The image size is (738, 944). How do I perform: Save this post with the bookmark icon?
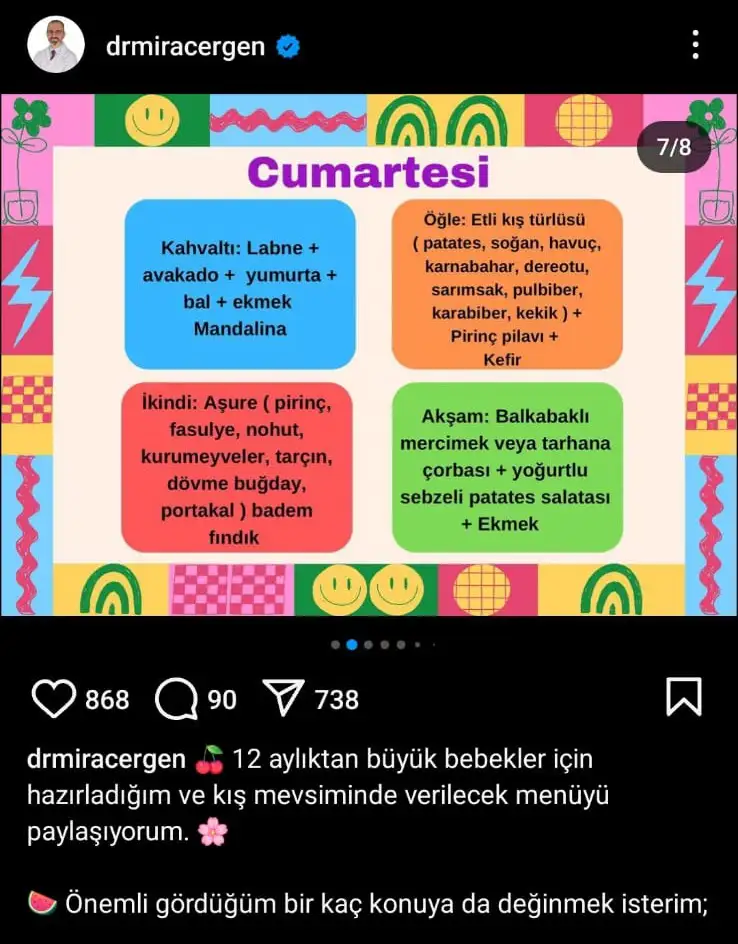(684, 697)
